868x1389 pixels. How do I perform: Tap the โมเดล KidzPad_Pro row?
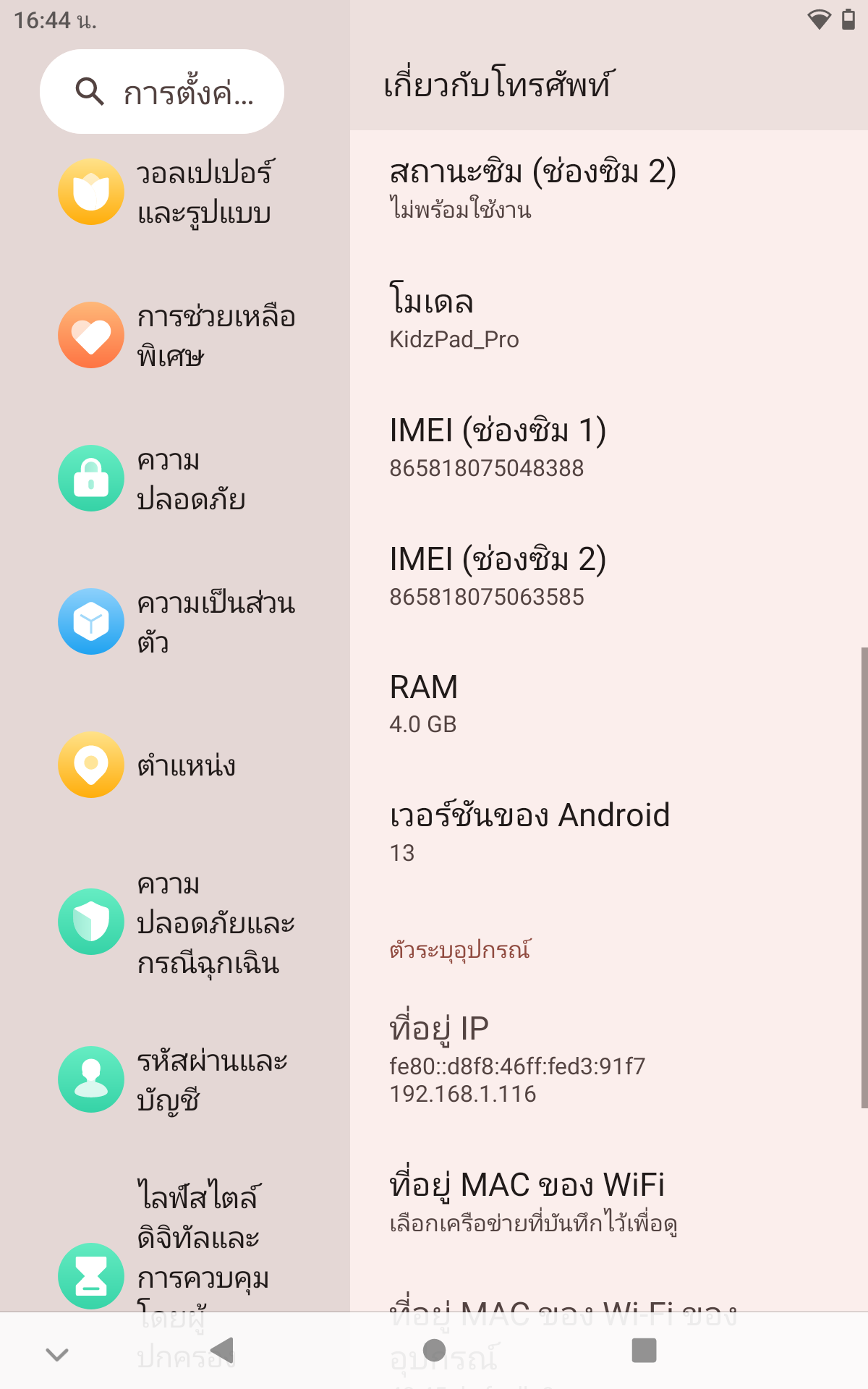(x=609, y=317)
